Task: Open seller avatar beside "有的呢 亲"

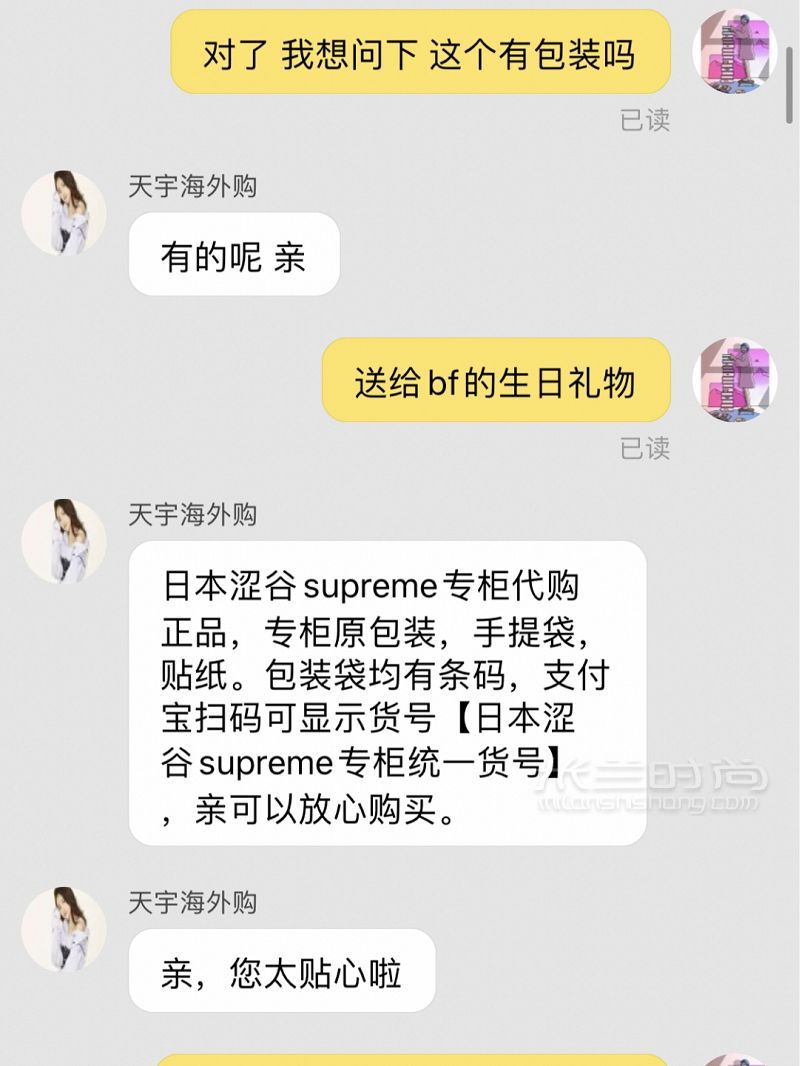Action: (64, 212)
